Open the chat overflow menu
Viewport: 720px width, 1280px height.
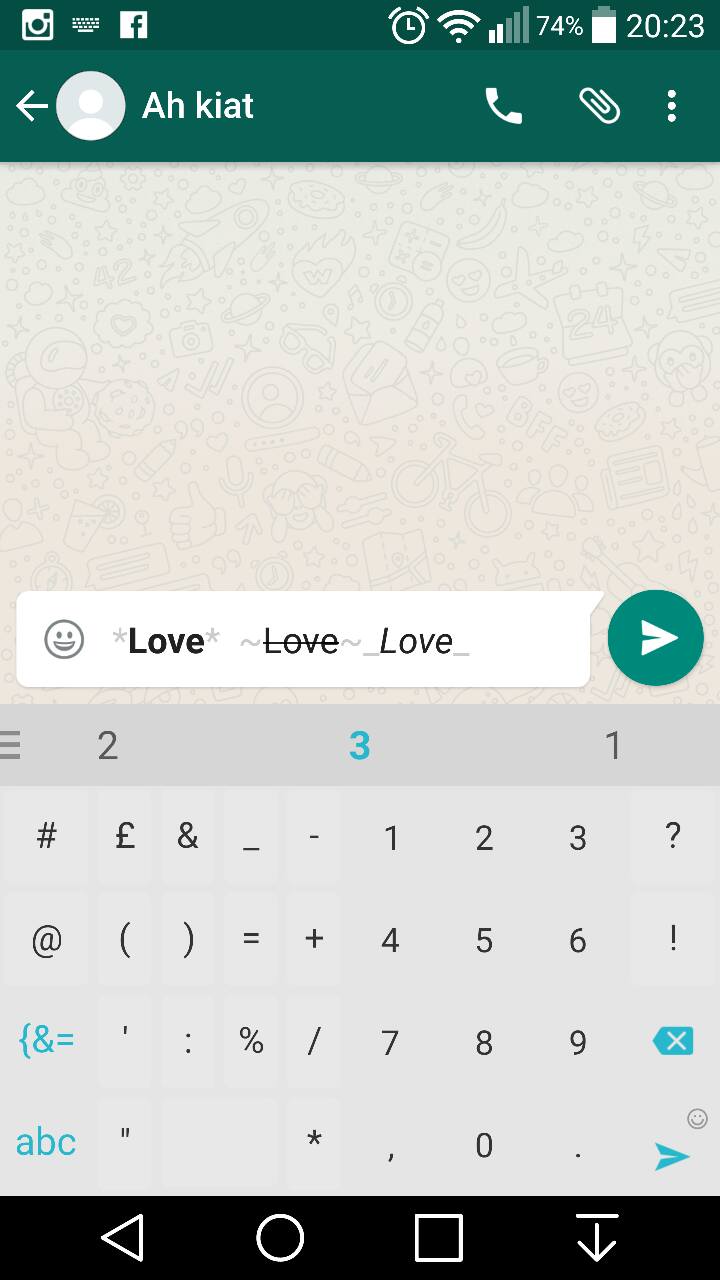(x=671, y=106)
